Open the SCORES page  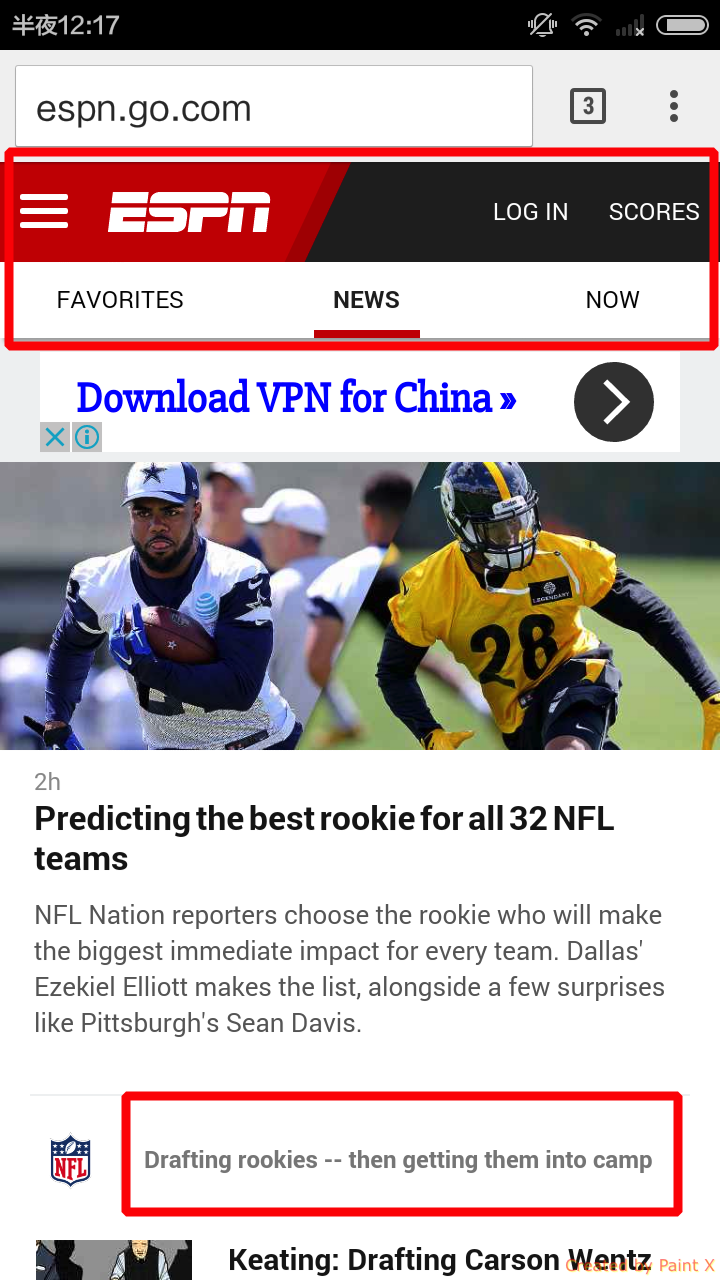[654, 212]
